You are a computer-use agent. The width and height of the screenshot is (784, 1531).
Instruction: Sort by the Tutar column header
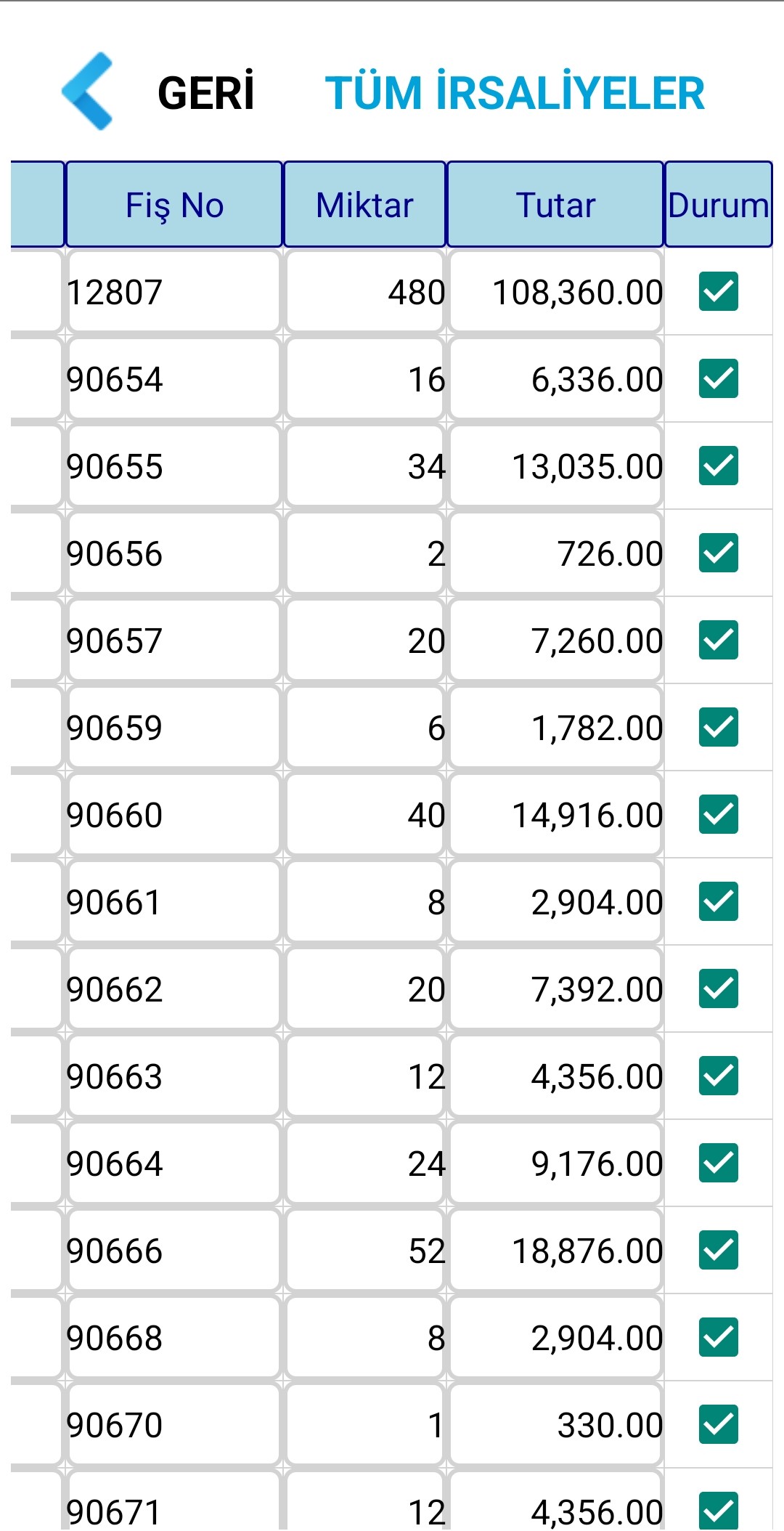coord(555,205)
